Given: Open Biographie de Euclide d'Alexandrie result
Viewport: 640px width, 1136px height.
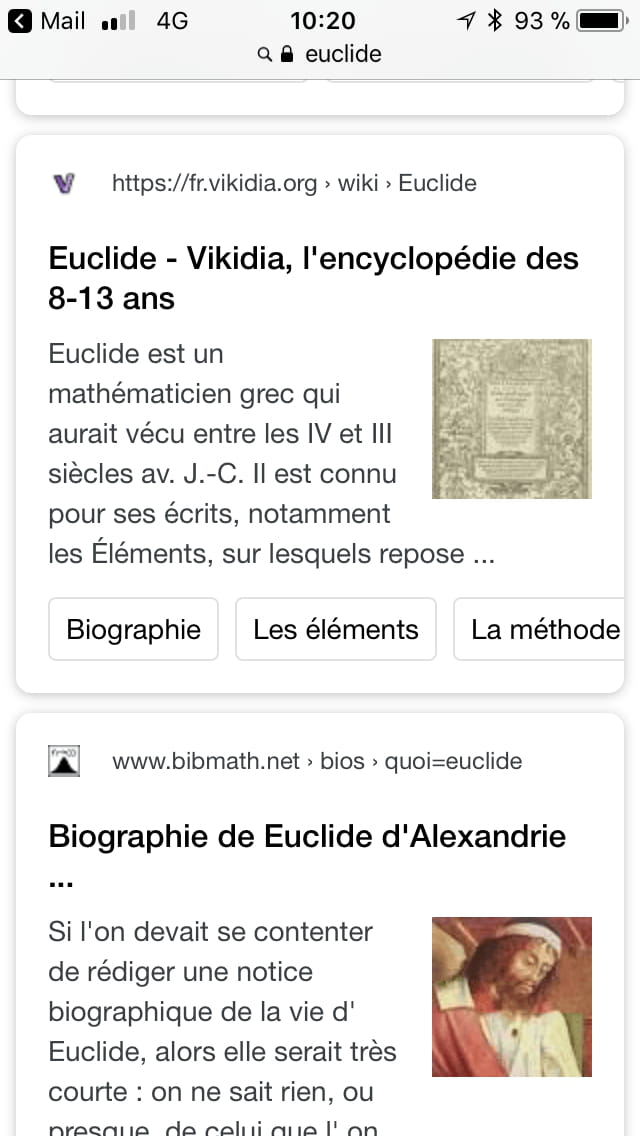Looking at the screenshot, I should (x=307, y=856).
